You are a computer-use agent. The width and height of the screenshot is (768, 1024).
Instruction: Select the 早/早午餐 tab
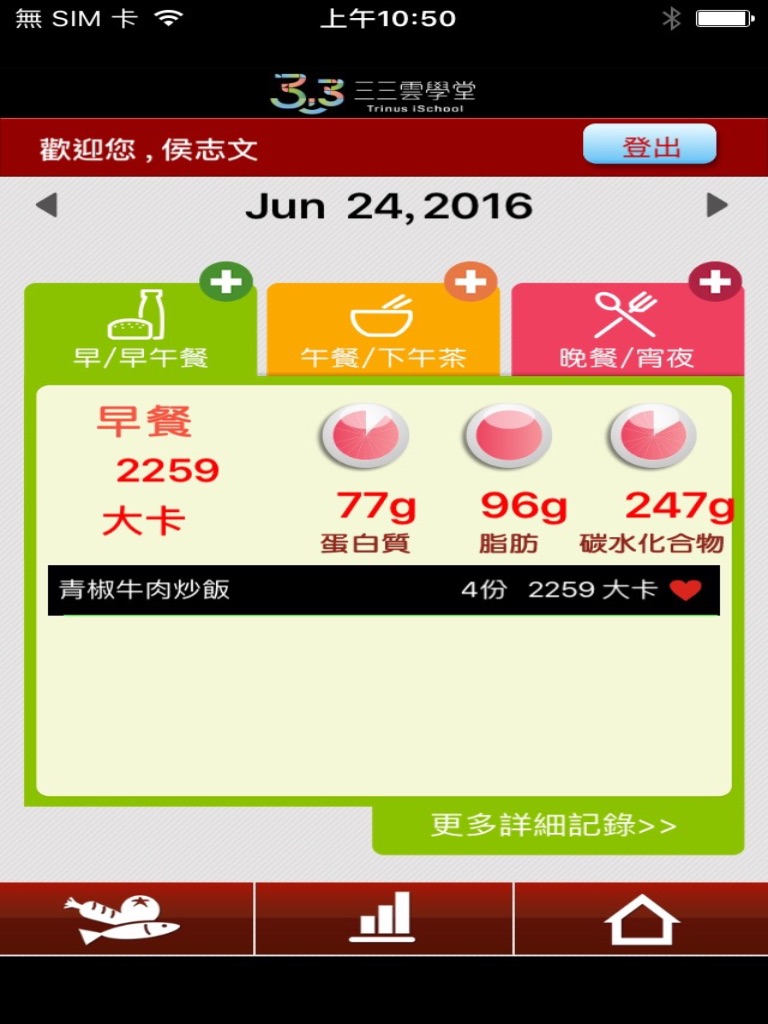(140, 330)
